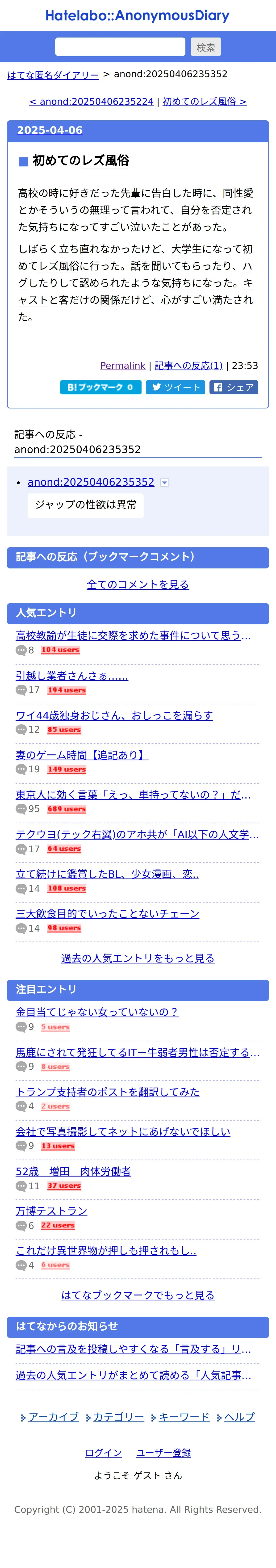
Task: Expand dropdown arrow next to the reaction anond link
Action: click(164, 482)
